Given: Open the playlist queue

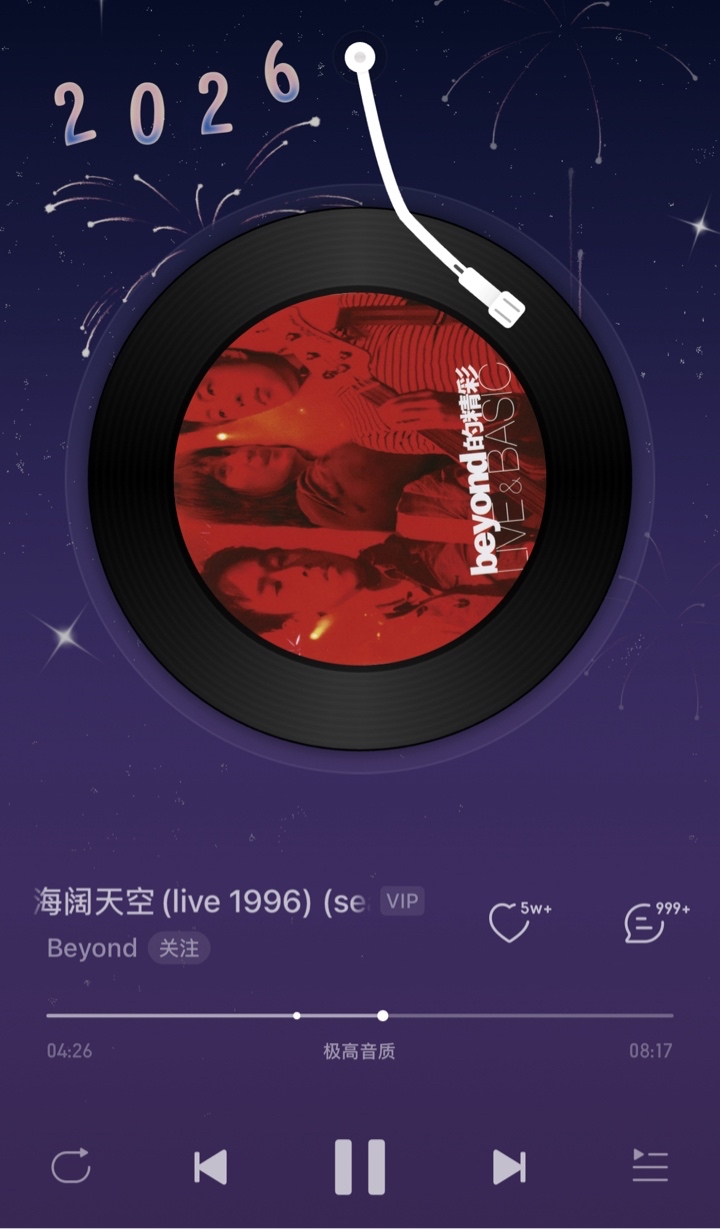Looking at the screenshot, I should tap(650, 1166).
